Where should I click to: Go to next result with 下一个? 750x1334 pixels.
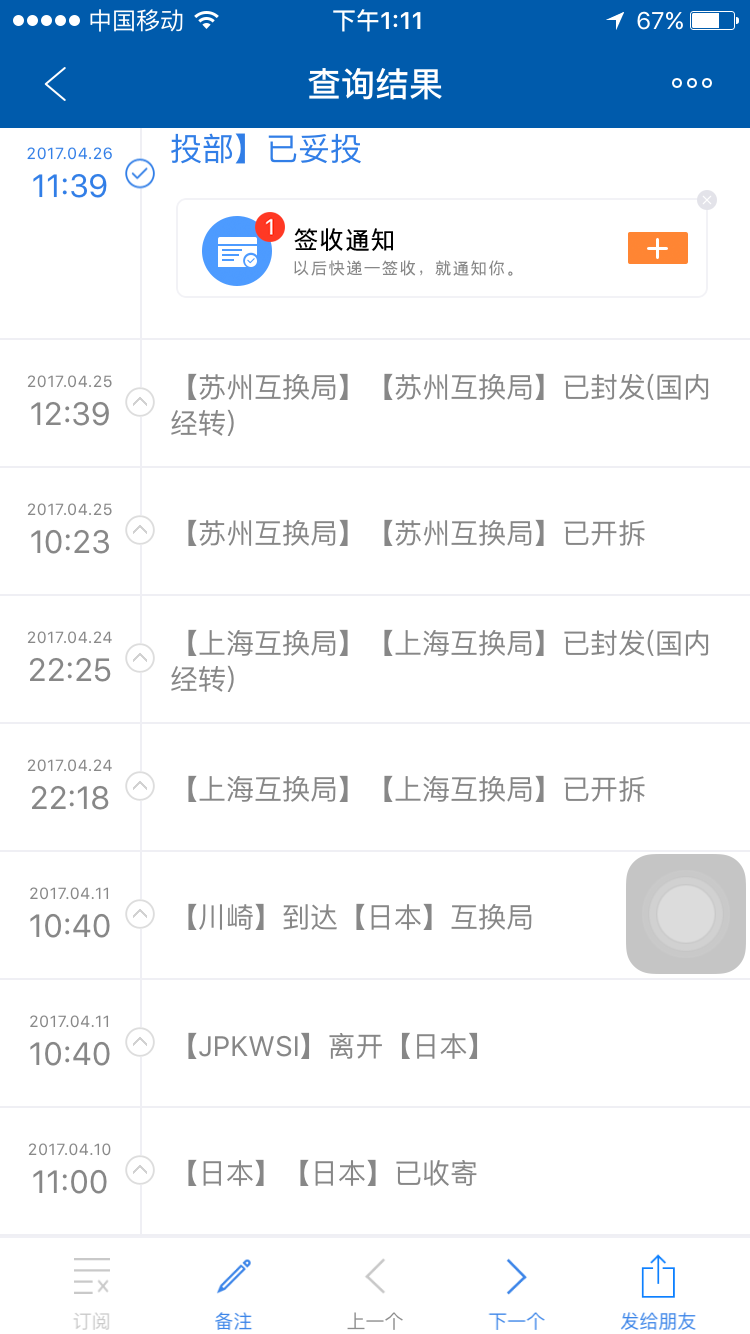[x=516, y=1293]
